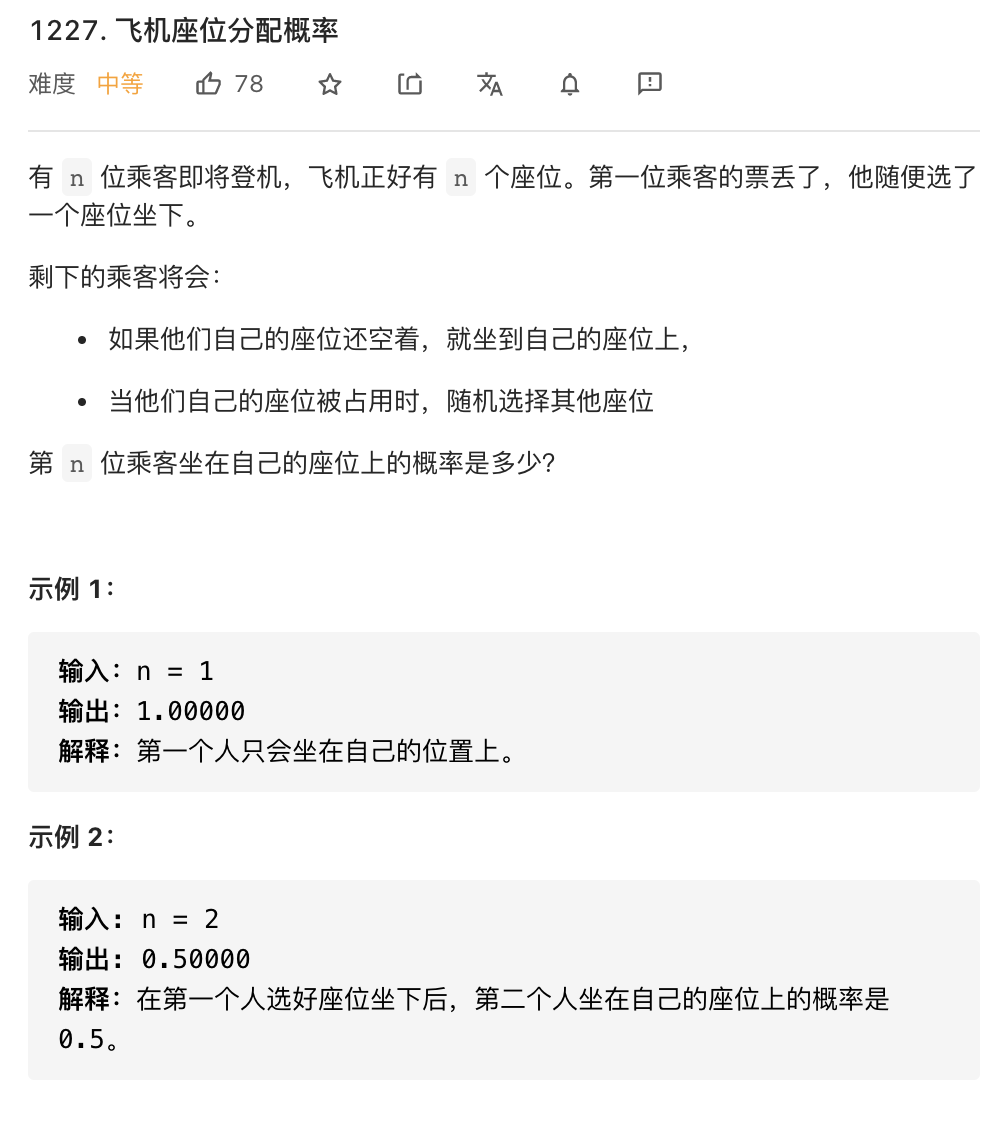Switch the problem description language

[x=490, y=84]
